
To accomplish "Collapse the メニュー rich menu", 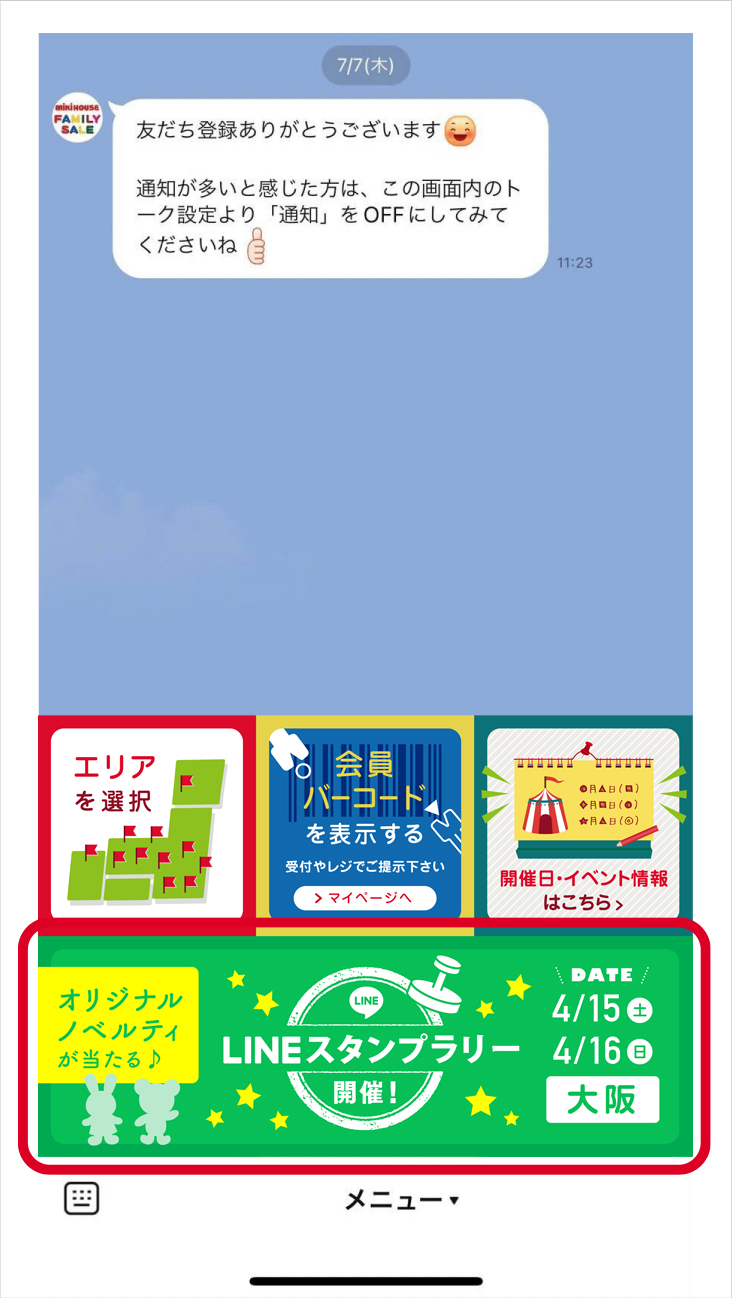I will pyautogui.click(x=402, y=1200).
